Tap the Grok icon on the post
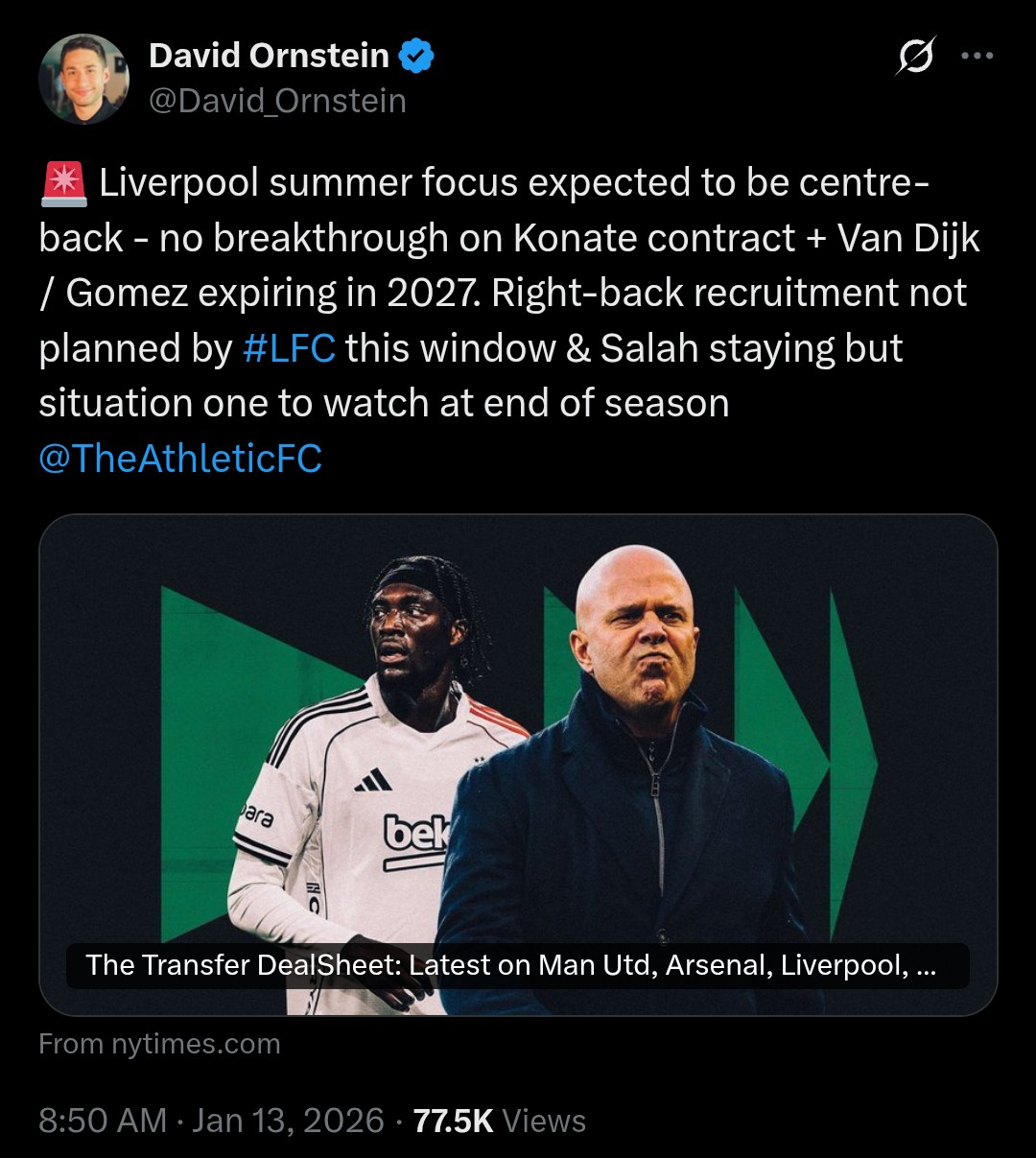Image resolution: width=1036 pixels, height=1158 pixels. pos(915,57)
